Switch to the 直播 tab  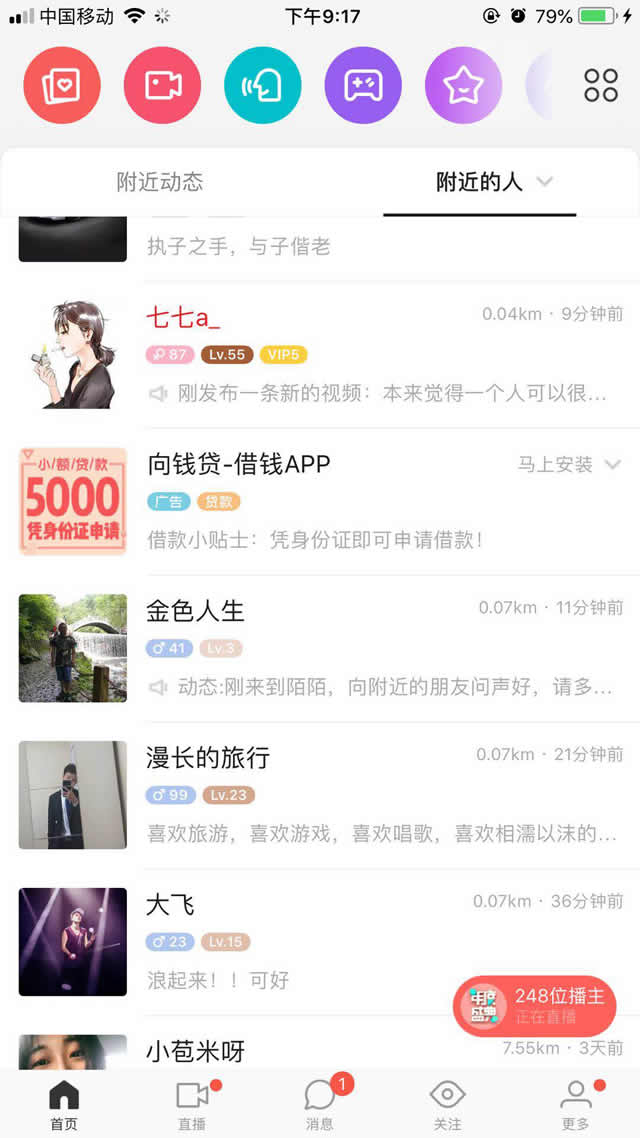(192, 1104)
